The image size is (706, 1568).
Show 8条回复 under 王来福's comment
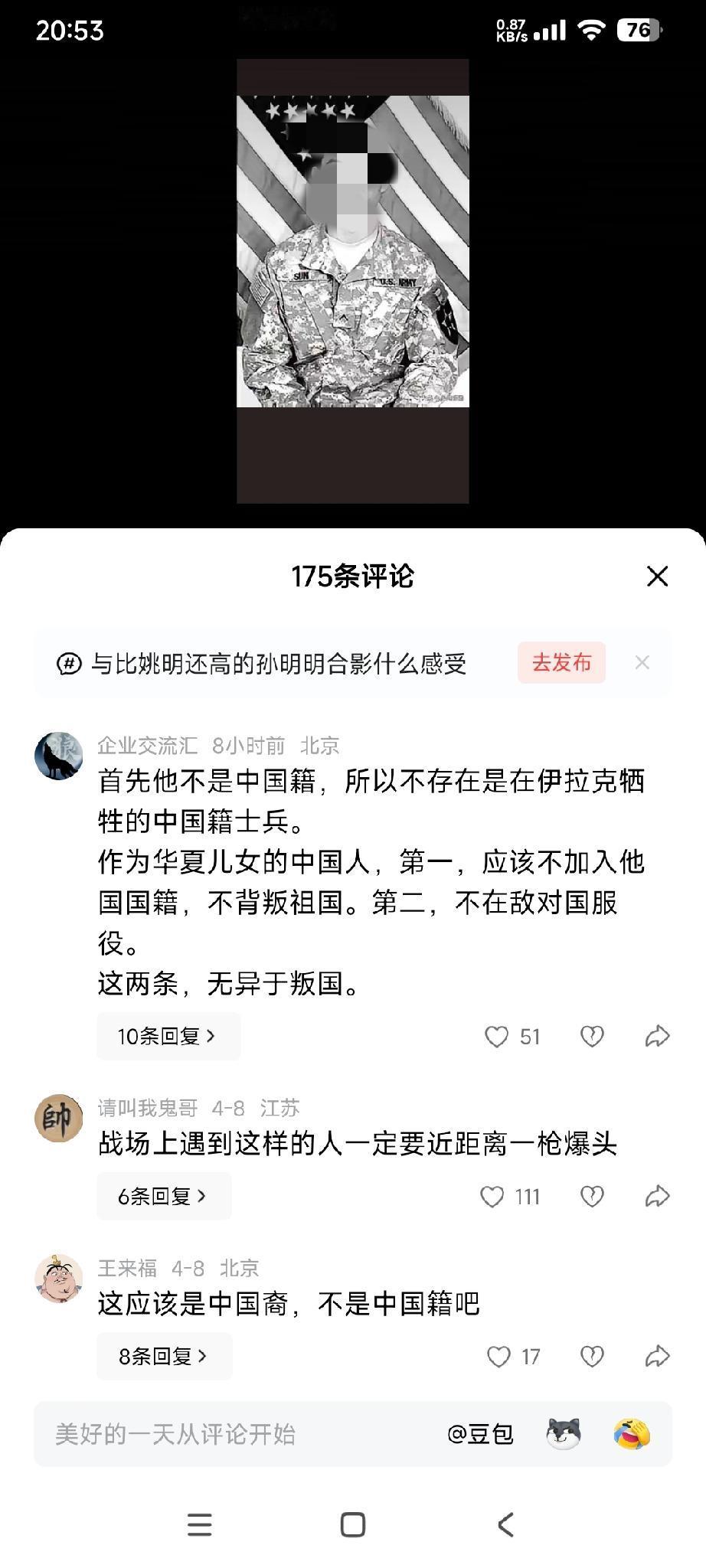tap(163, 1355)
